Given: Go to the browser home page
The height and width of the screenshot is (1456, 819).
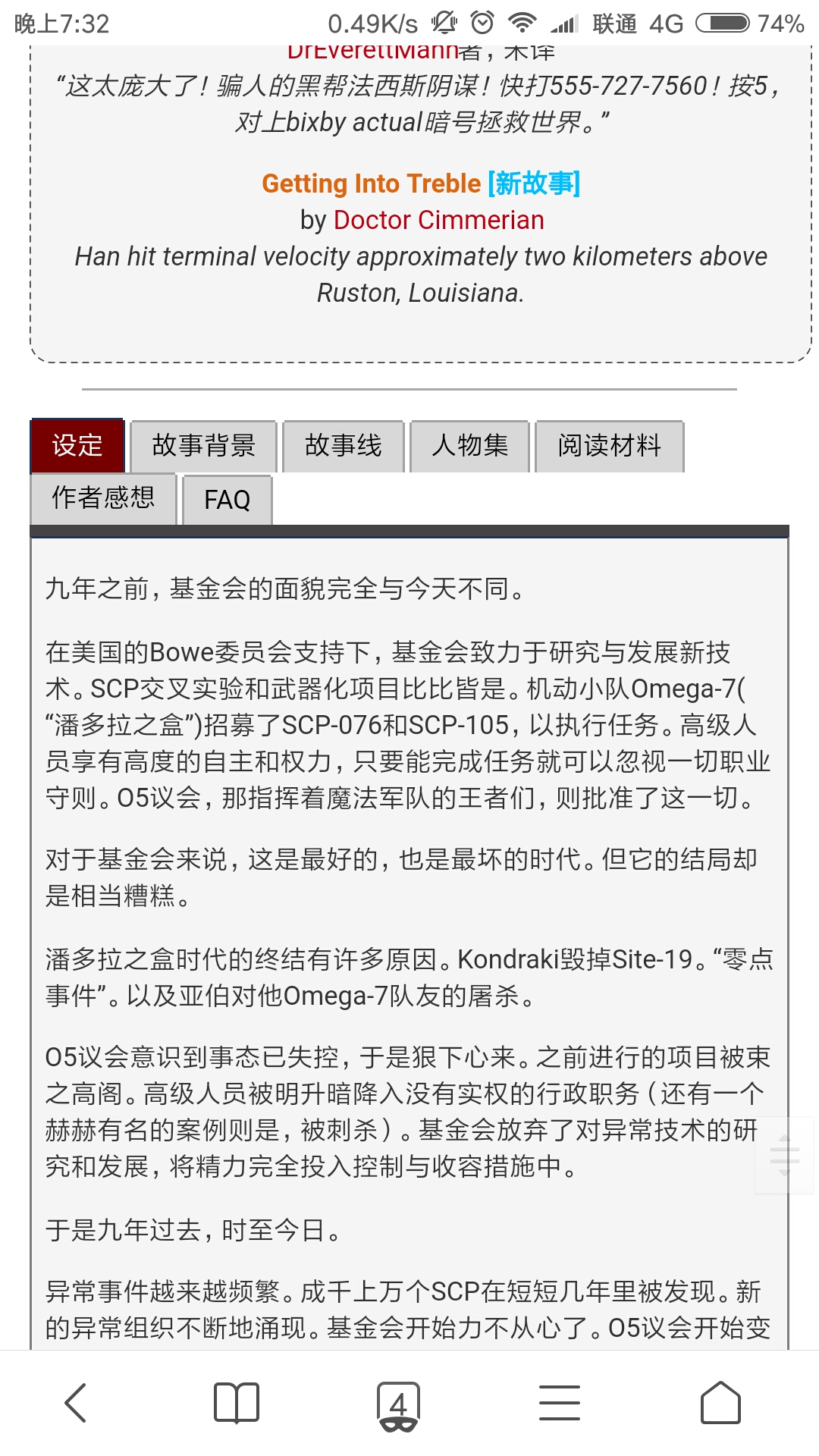Looking at the screenshot, I should pyautogui.click(x=720, y=1403).
